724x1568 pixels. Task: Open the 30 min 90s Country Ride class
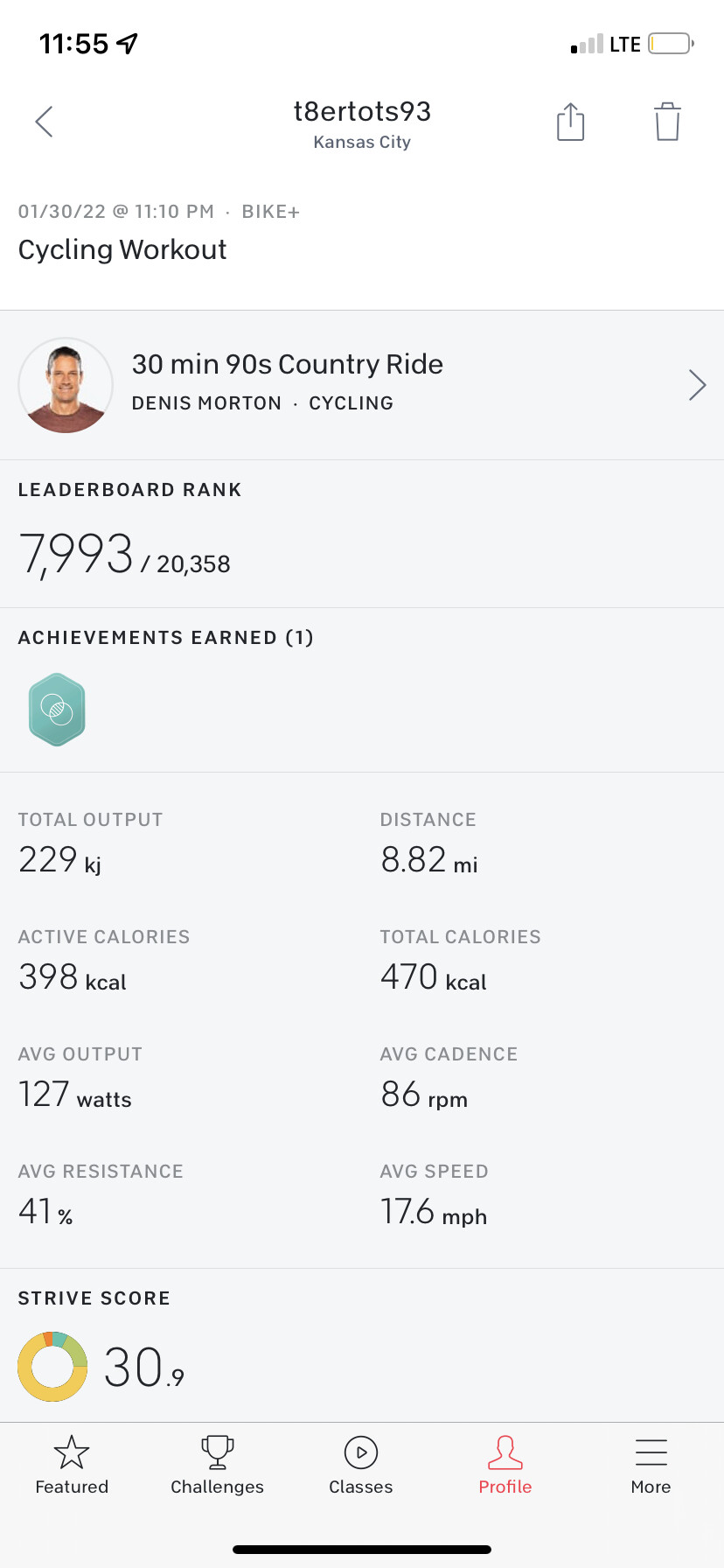pos(362,384)
